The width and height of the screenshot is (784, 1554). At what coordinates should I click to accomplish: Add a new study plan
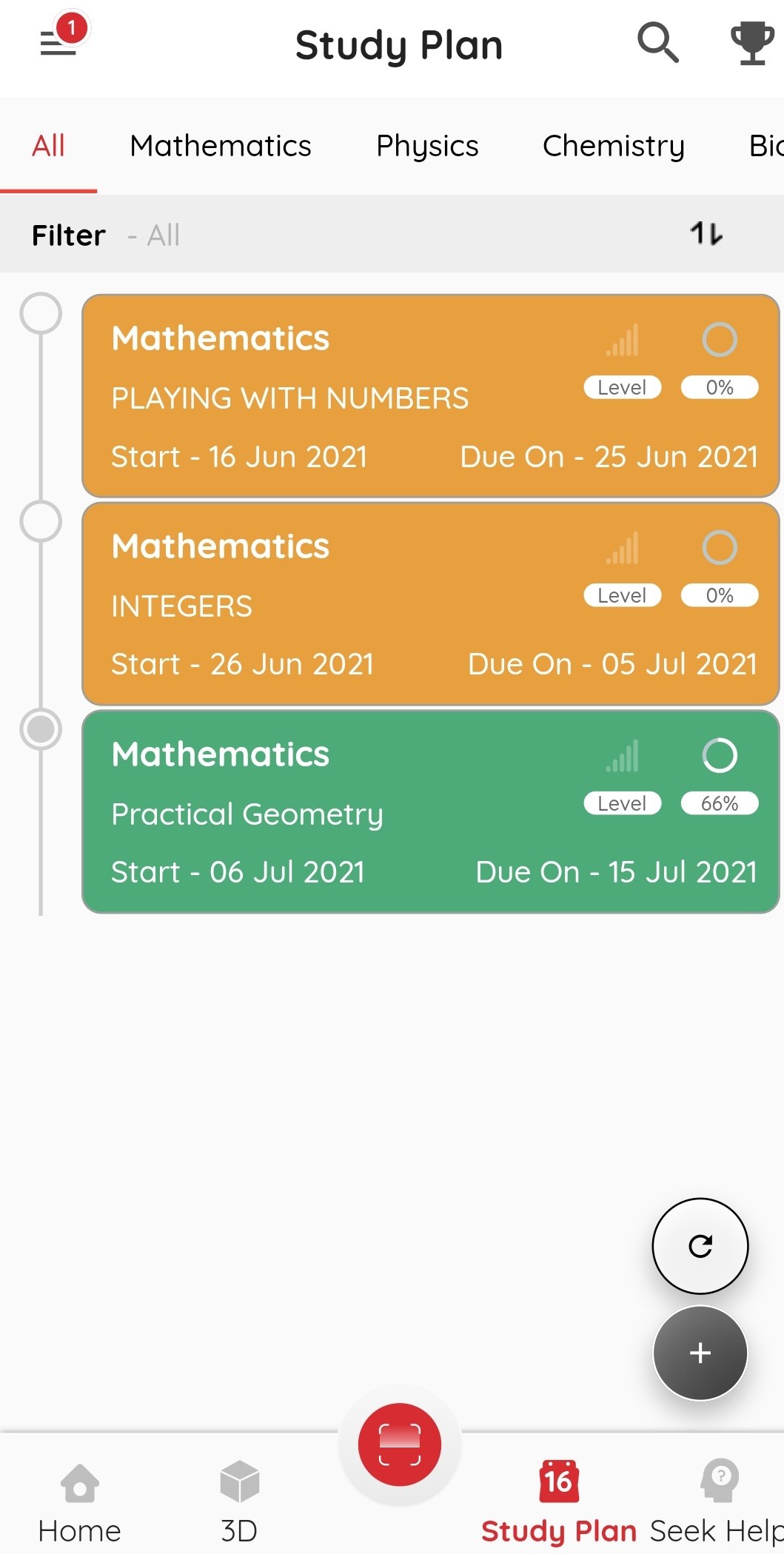click(x=700, y=1353)
